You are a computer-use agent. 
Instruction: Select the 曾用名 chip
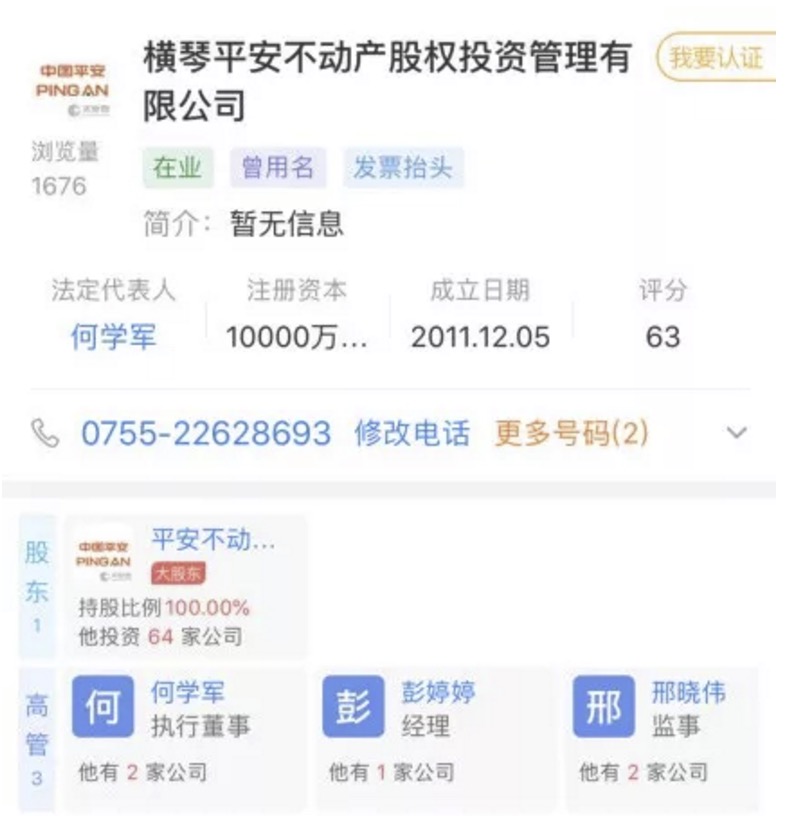coord(278,168)
